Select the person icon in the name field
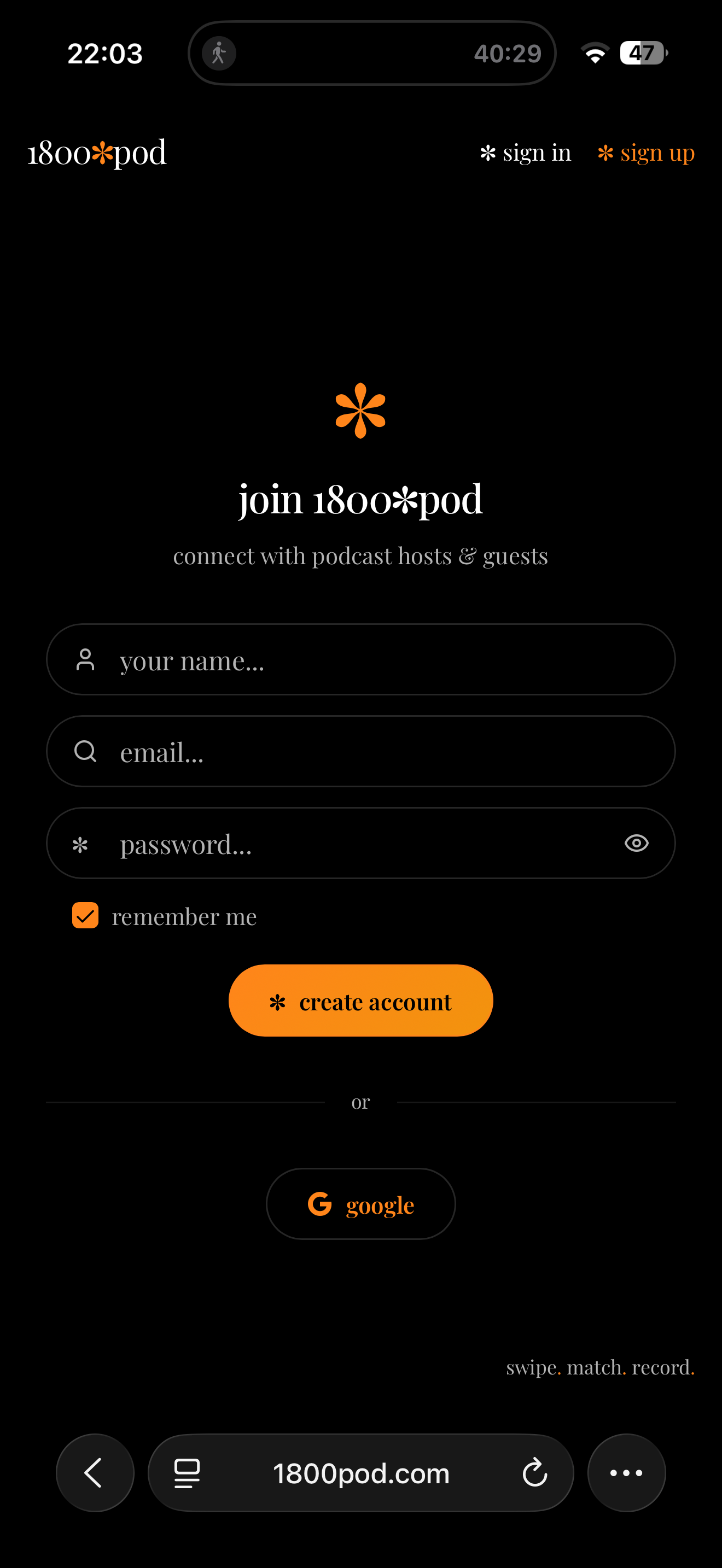This screenshot has height=1568, width=722. pyautogui.click(x=85, y=659)
